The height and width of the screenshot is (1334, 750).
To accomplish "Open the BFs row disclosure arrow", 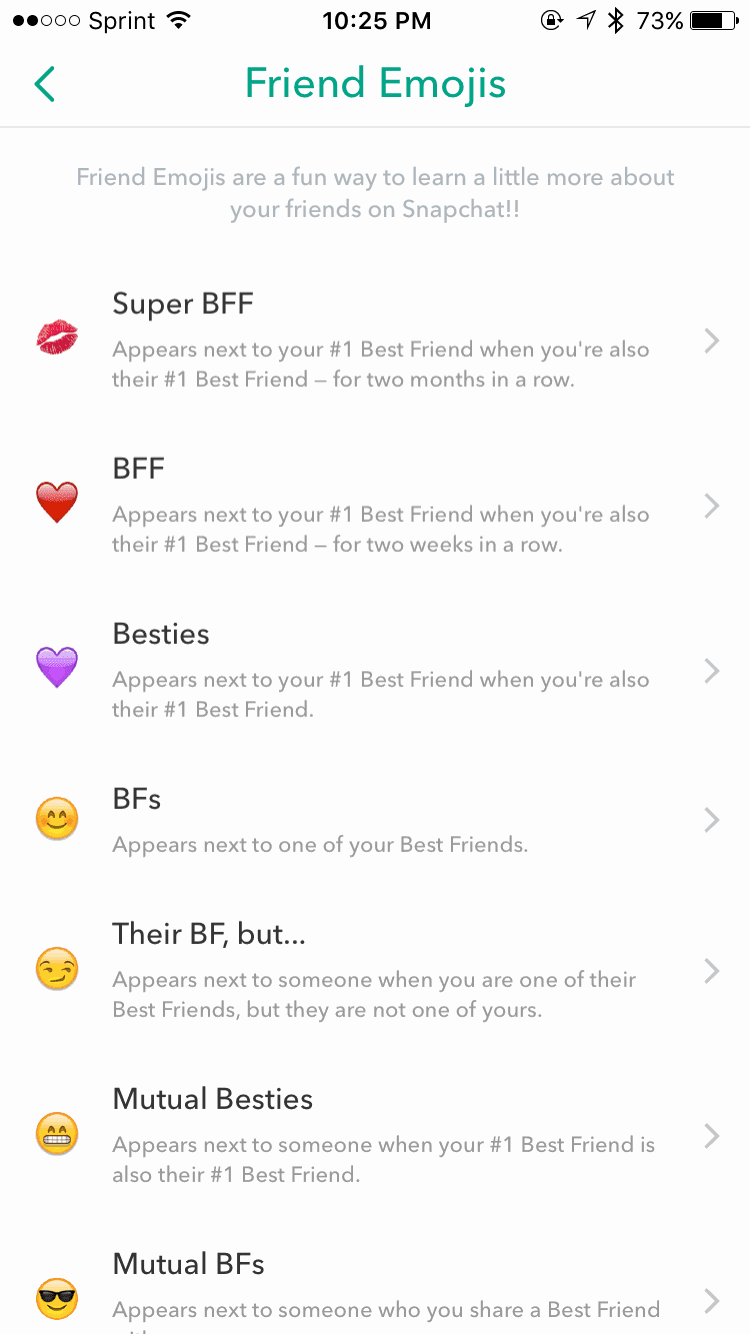I will [710, 820].
